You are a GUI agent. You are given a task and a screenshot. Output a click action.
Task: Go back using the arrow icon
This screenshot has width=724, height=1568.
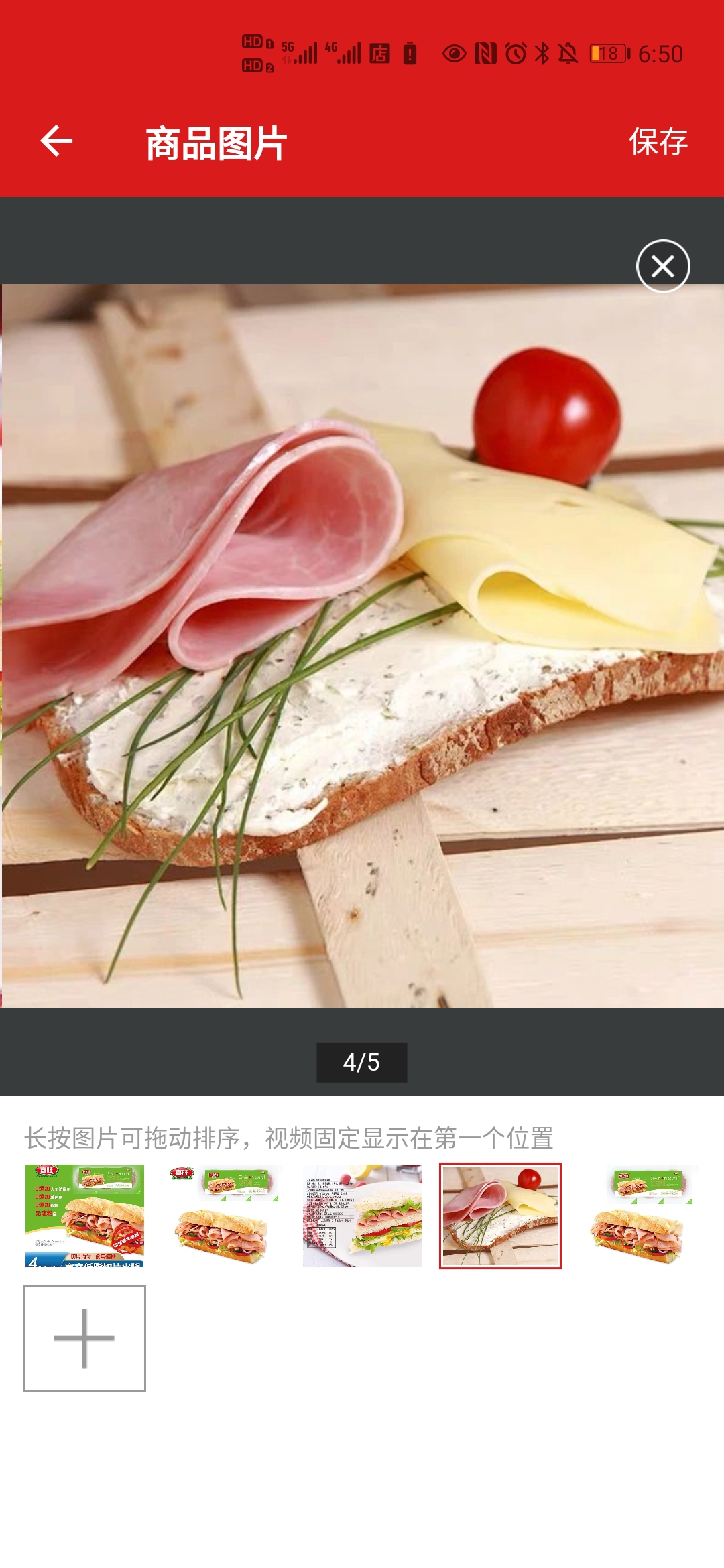point(56,141)
